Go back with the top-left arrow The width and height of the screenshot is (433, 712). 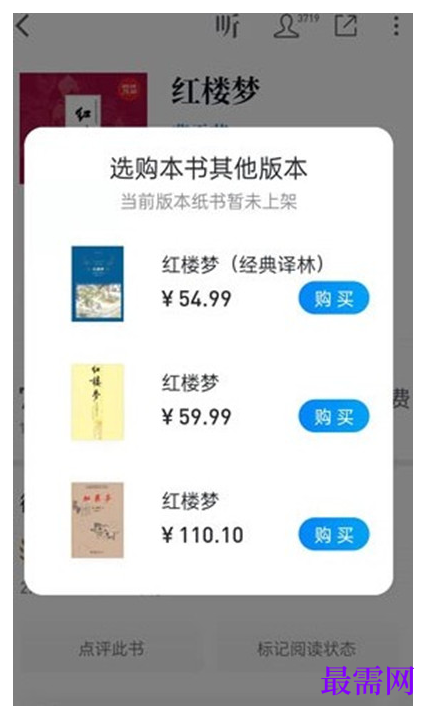24,25
